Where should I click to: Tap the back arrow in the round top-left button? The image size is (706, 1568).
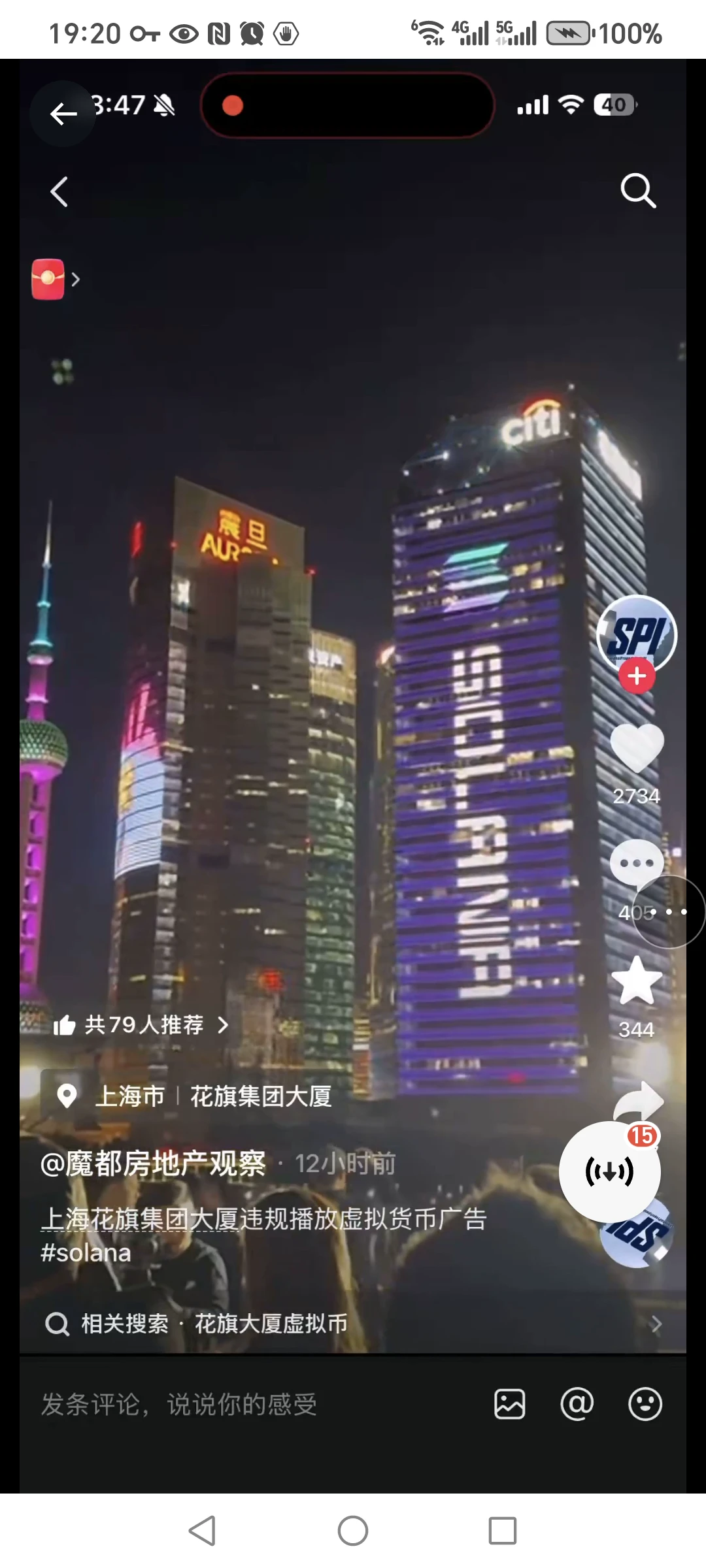point(63,114)
